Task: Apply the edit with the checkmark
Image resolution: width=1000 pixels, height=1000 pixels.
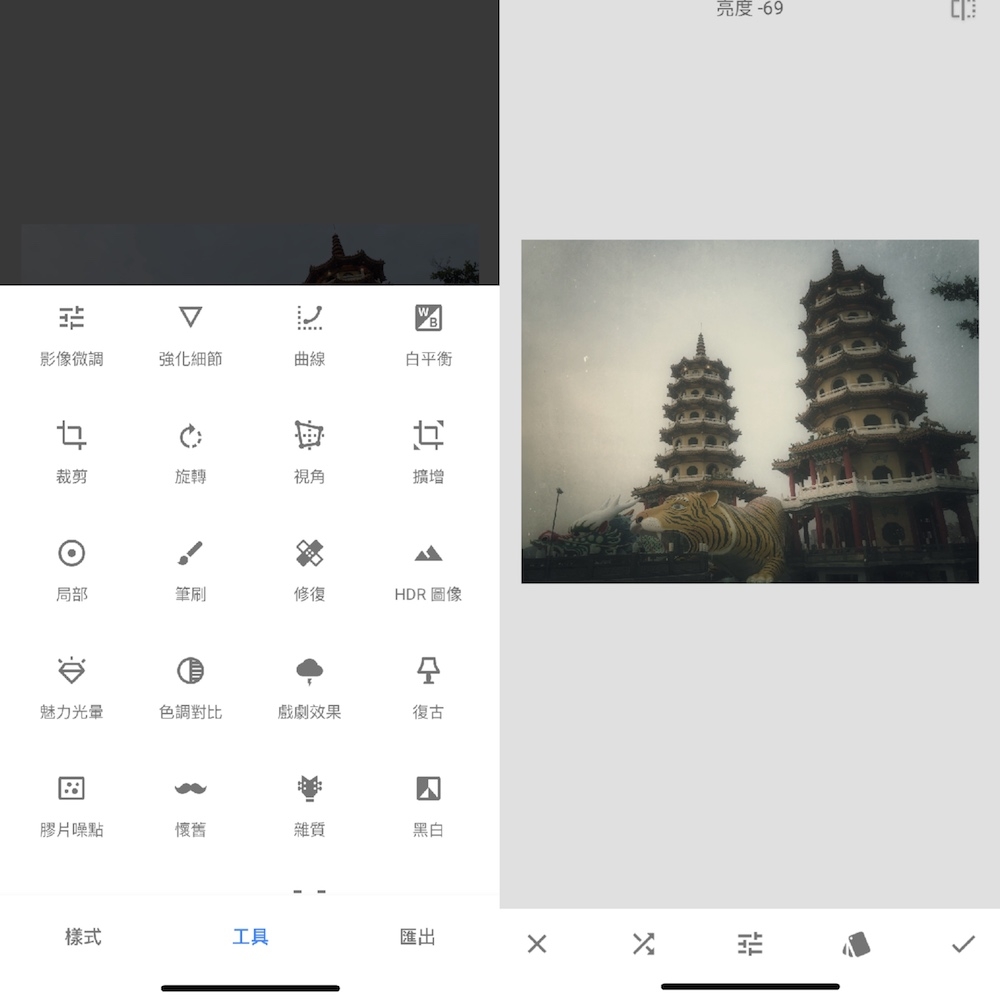Action: pyautogui.click(x=962, y=944)
